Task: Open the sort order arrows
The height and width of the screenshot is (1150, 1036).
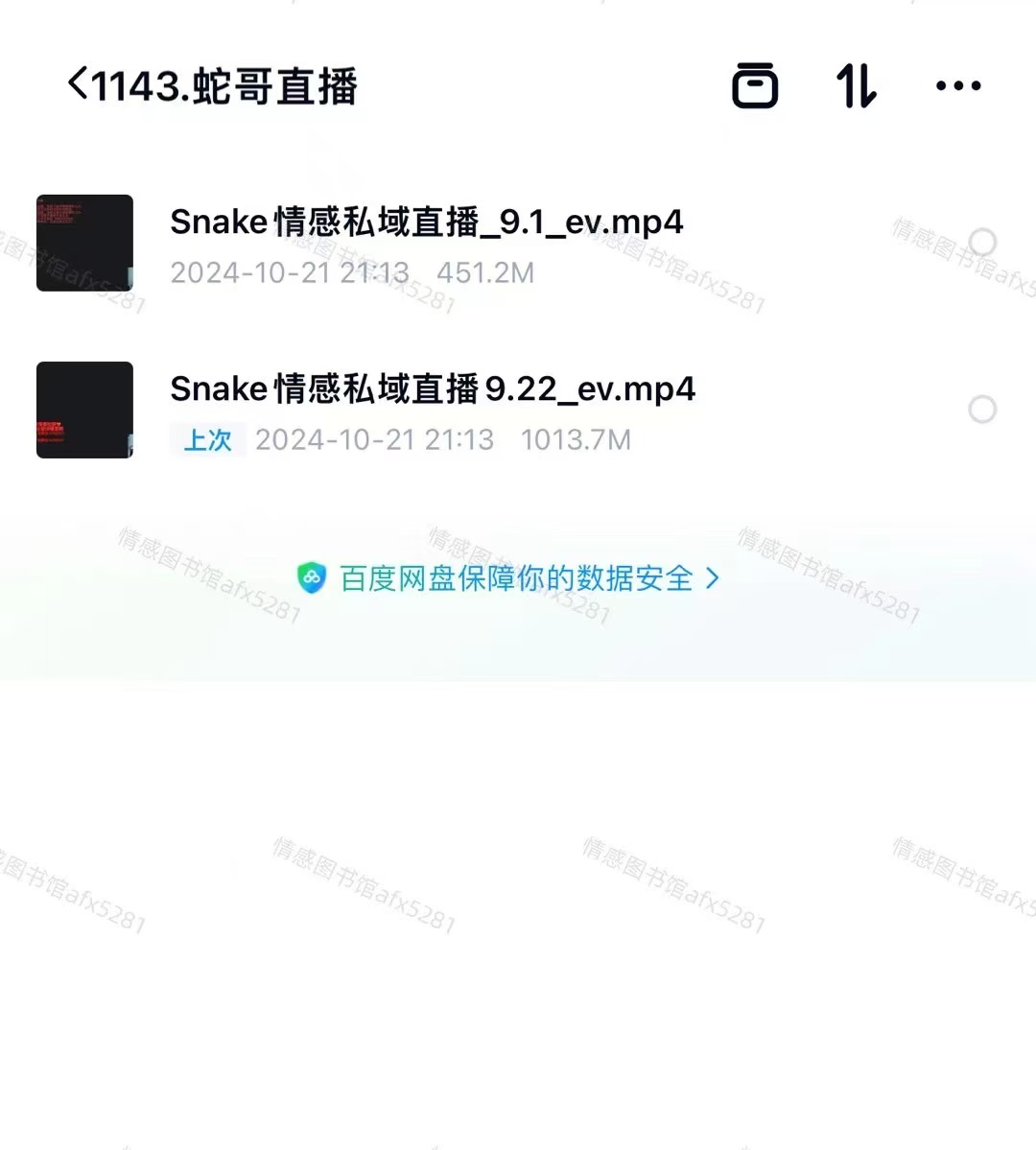Action: [856, 86]
